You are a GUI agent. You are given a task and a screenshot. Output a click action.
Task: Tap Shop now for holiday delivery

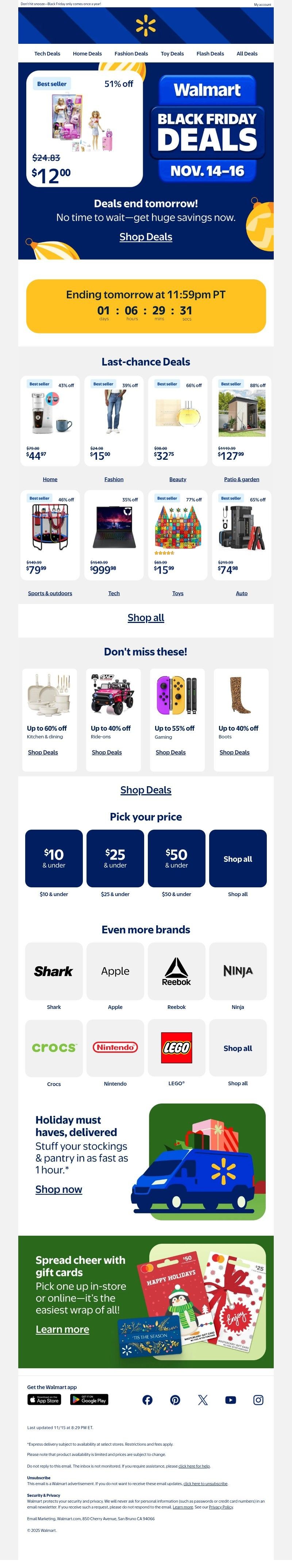(x=58, y=1189)
